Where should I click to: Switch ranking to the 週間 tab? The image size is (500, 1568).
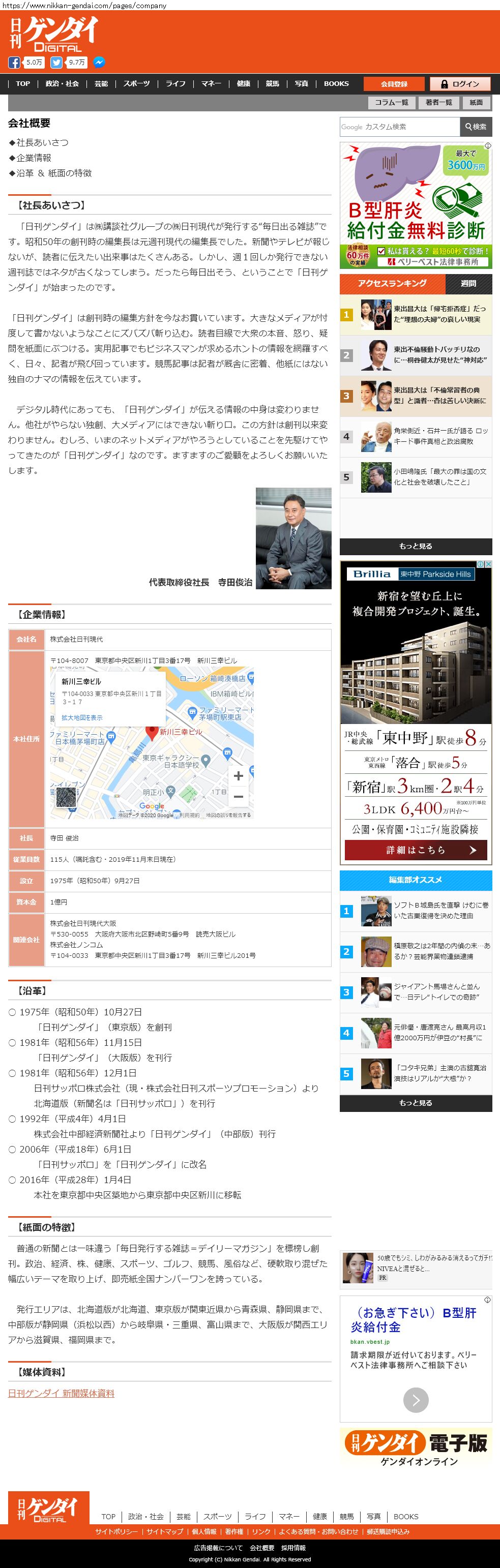(x=468, y=284)
